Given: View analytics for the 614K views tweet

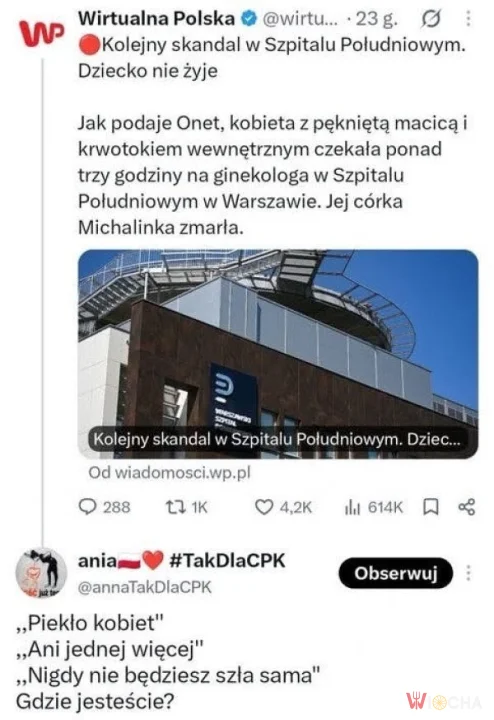Looking at the screenshot, I should point(374,507).
